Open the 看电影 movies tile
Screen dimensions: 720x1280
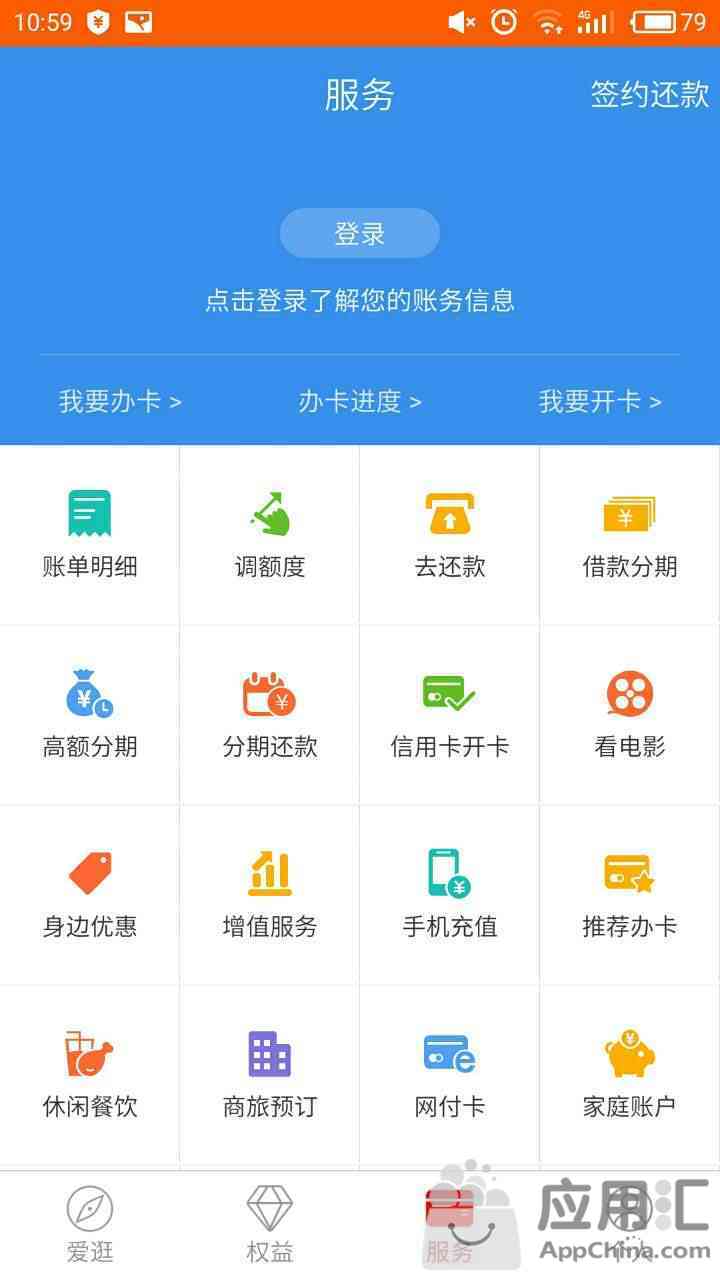coord(630,715)
